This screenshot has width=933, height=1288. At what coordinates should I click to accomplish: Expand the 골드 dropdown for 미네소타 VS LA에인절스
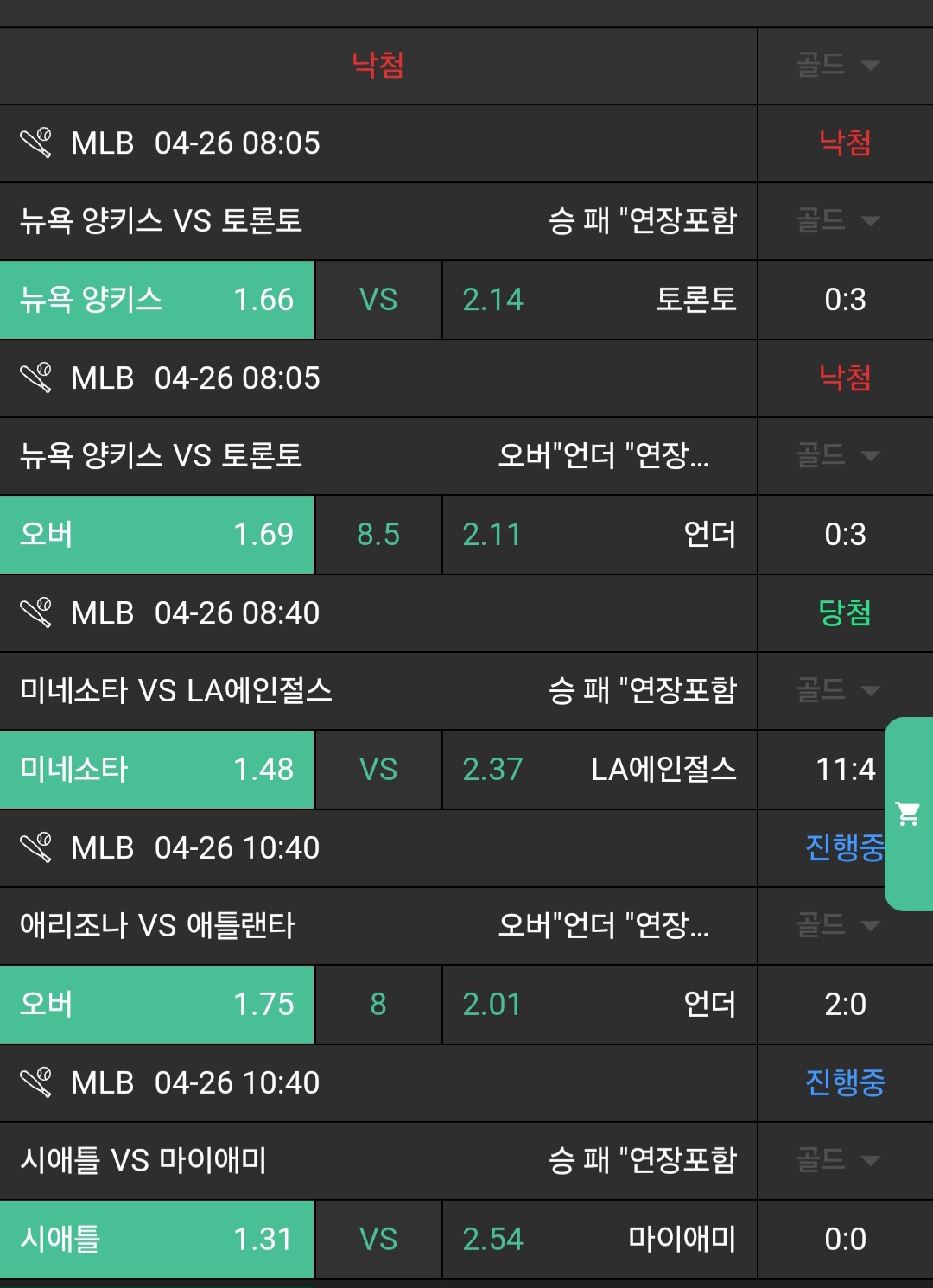(837, 690)
